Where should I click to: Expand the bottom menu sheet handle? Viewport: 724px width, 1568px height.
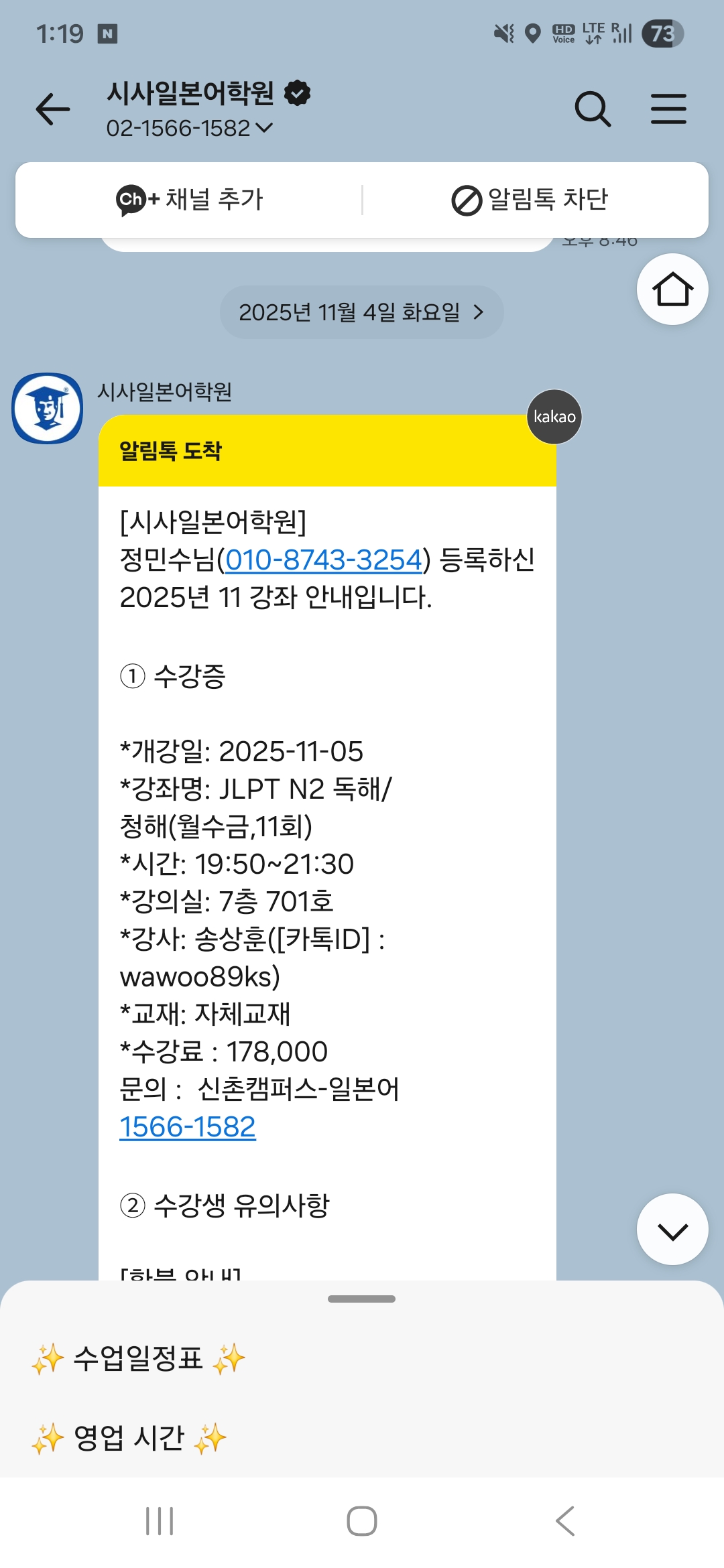click(361, 1299)
